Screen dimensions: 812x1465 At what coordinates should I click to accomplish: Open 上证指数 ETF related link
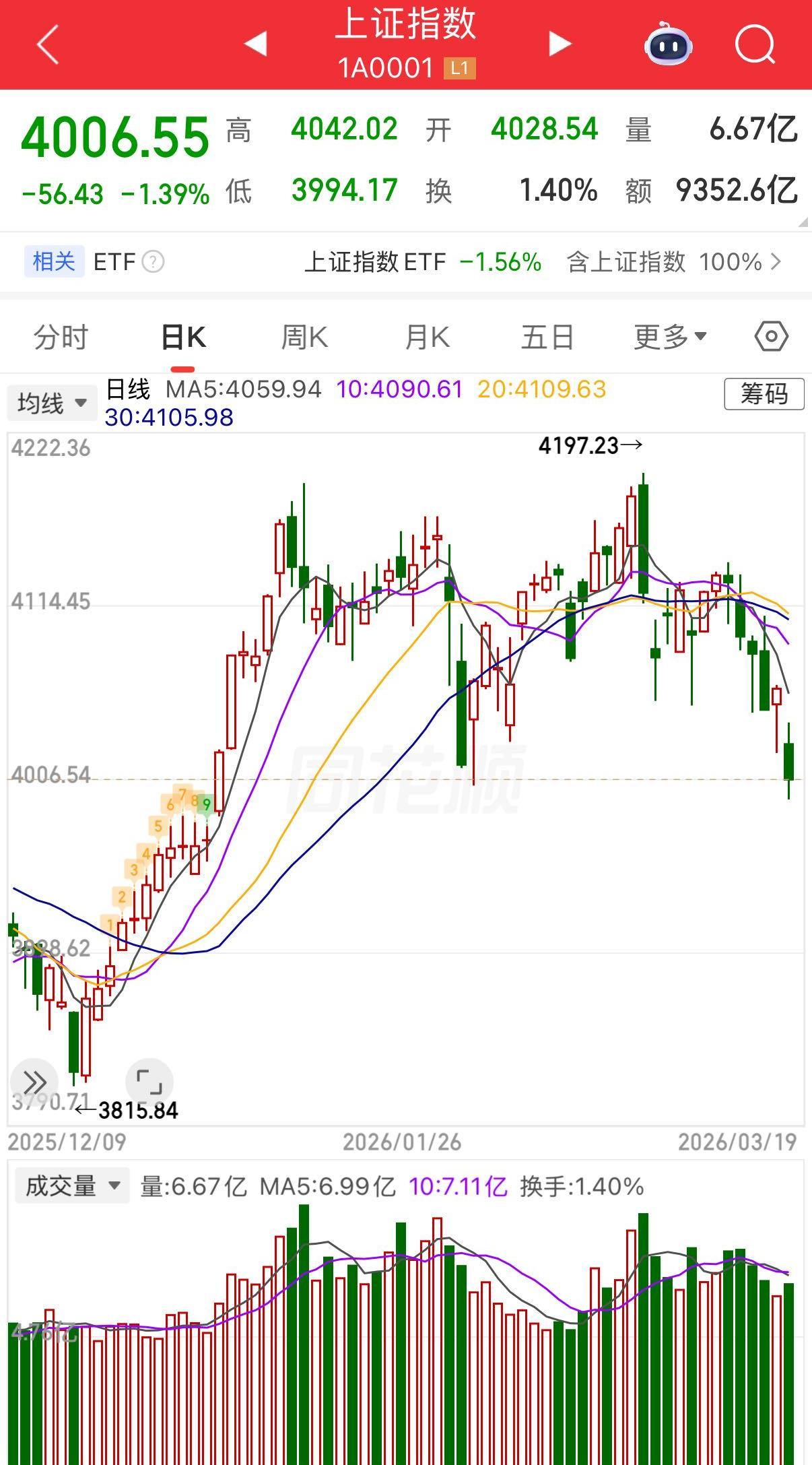point(422,262)
